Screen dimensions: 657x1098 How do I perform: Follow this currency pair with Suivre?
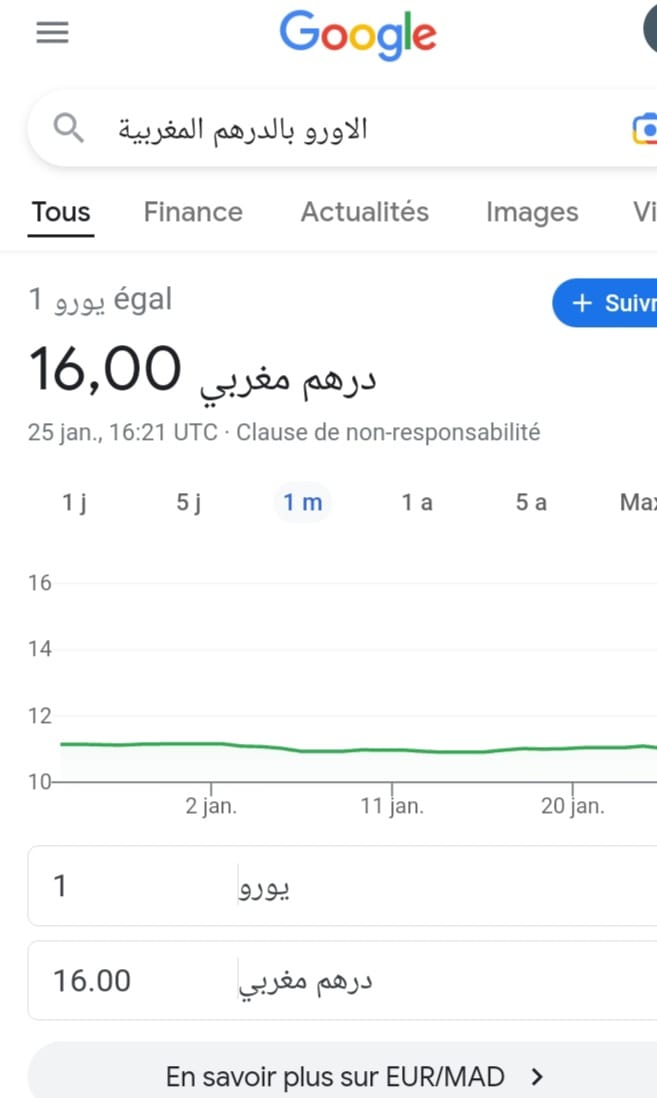click(x=612, y=304)
